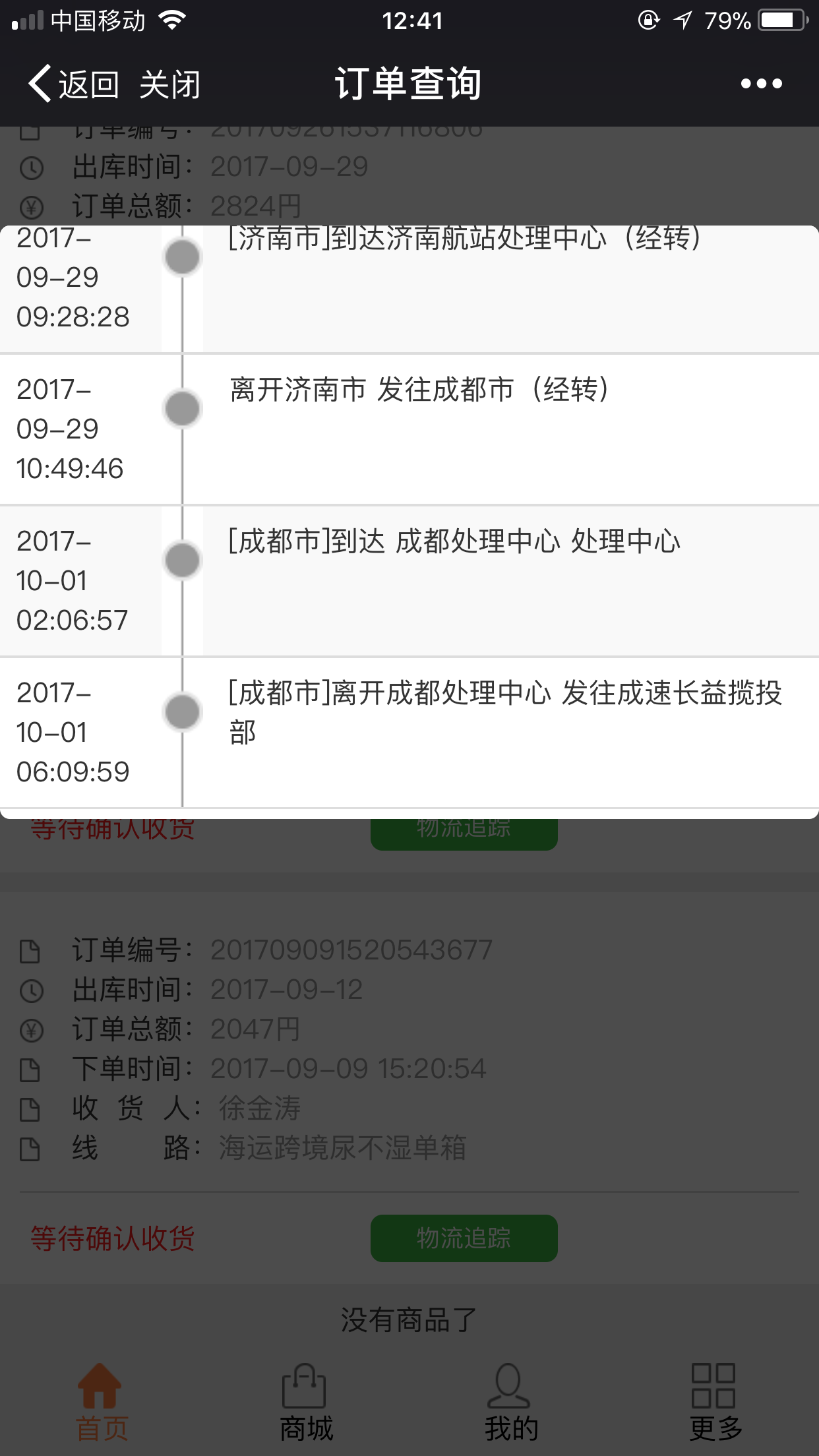Tap 关闭 to close the page
This screenshot has height=1456, width=819.
point(169,84)
